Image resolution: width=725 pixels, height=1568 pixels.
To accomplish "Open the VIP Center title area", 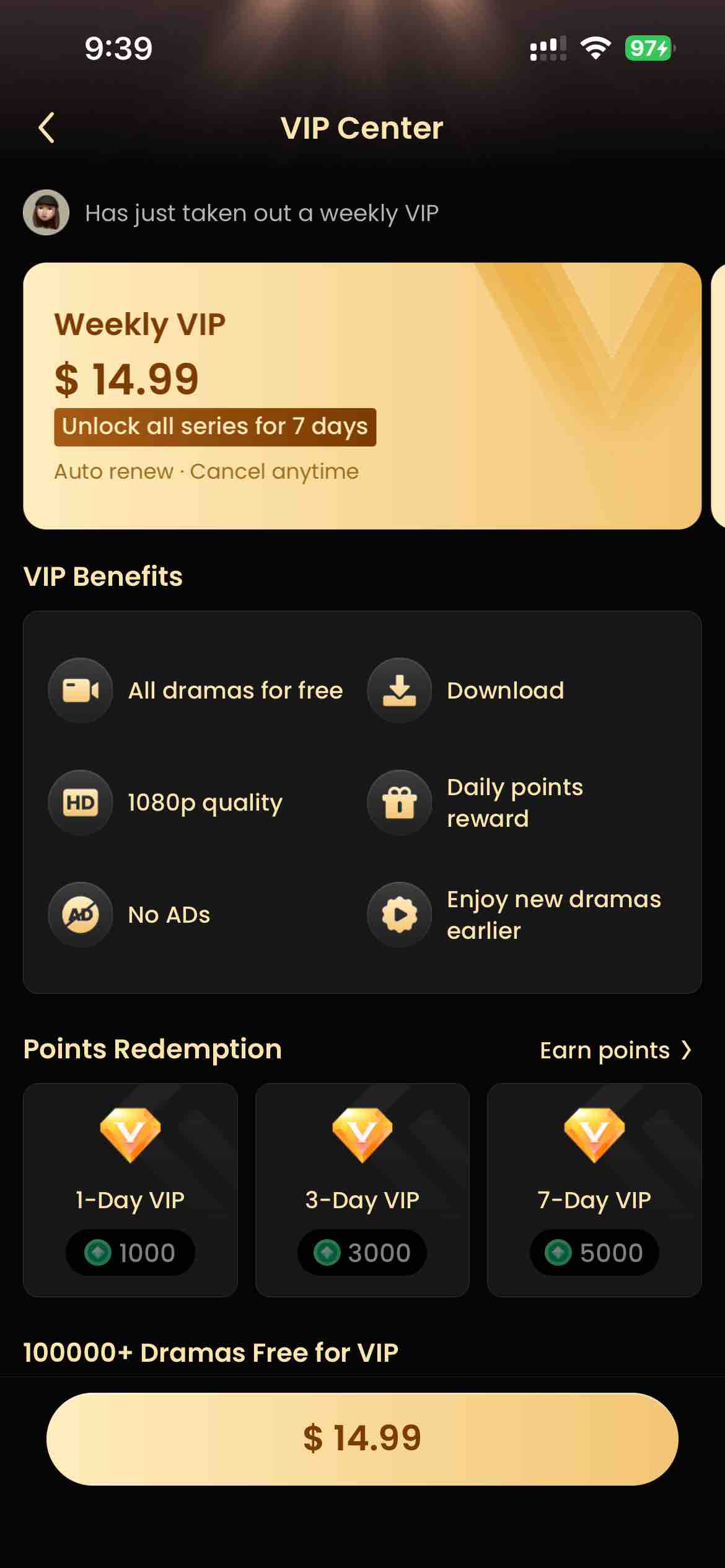I will tap(362, 128).
